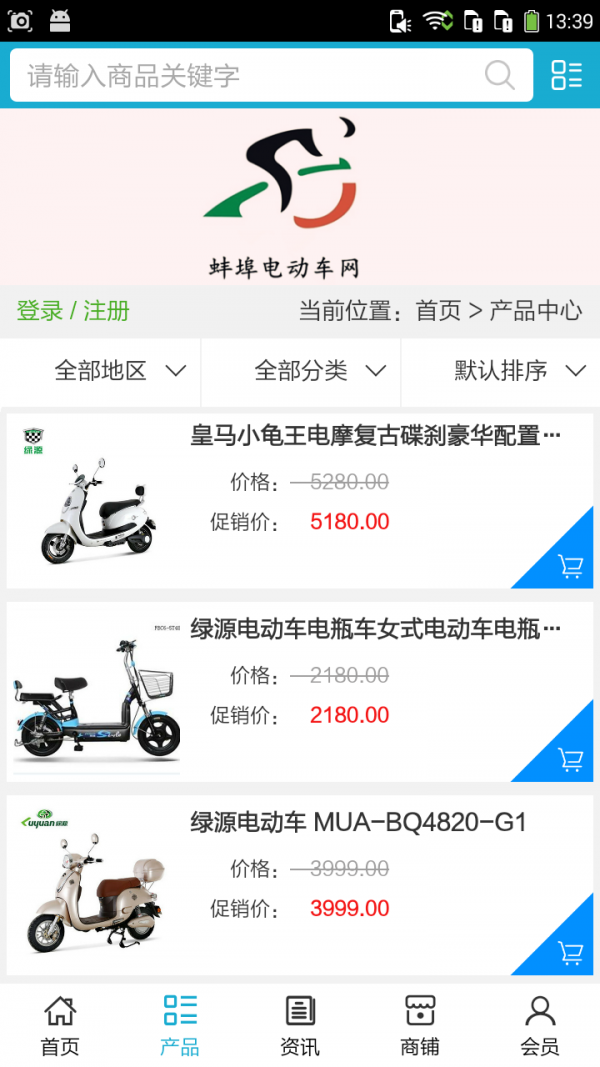This screenshot has width=600, height=1067.
Task: Open the 会员 member tab
Action: [x=540, y=1025]
